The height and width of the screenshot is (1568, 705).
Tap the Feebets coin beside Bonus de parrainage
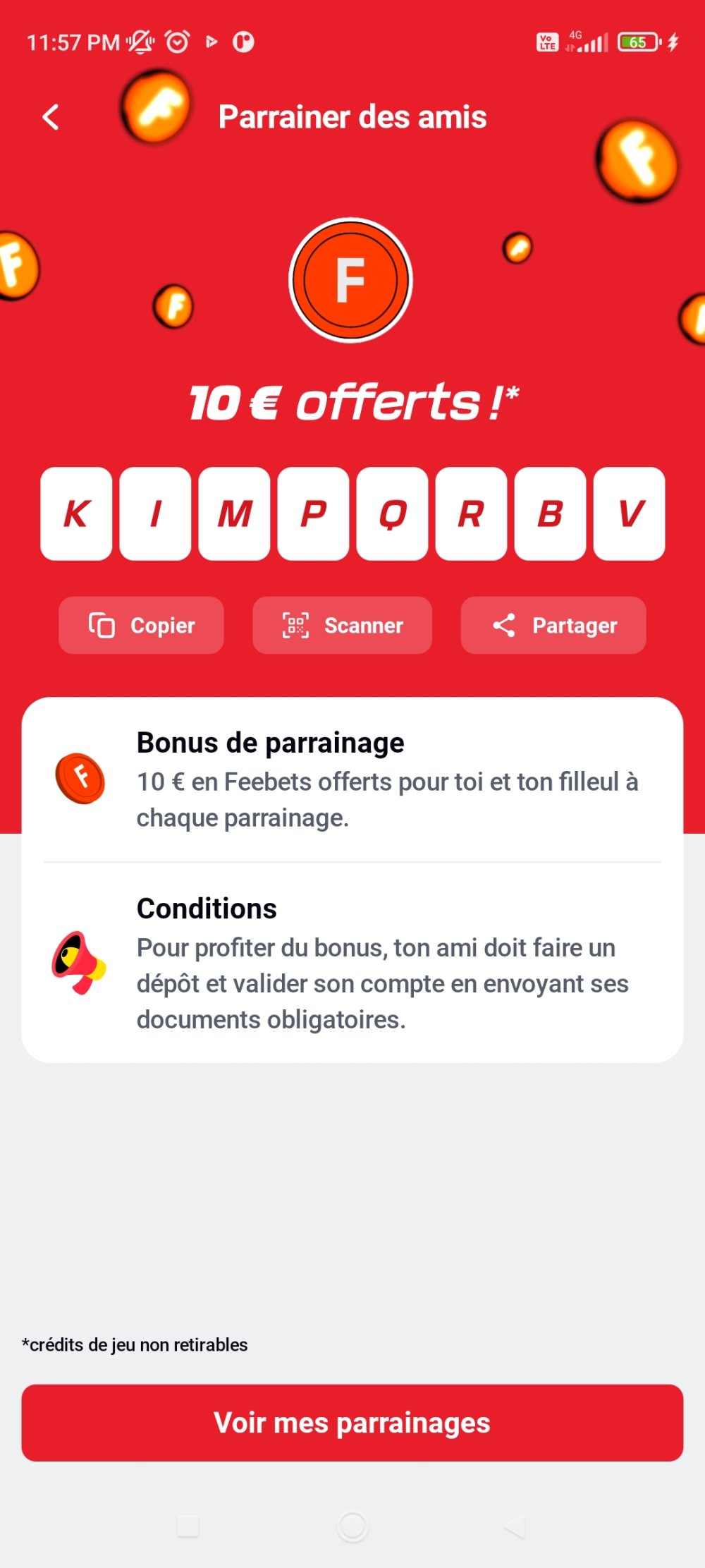coord(80,779)
